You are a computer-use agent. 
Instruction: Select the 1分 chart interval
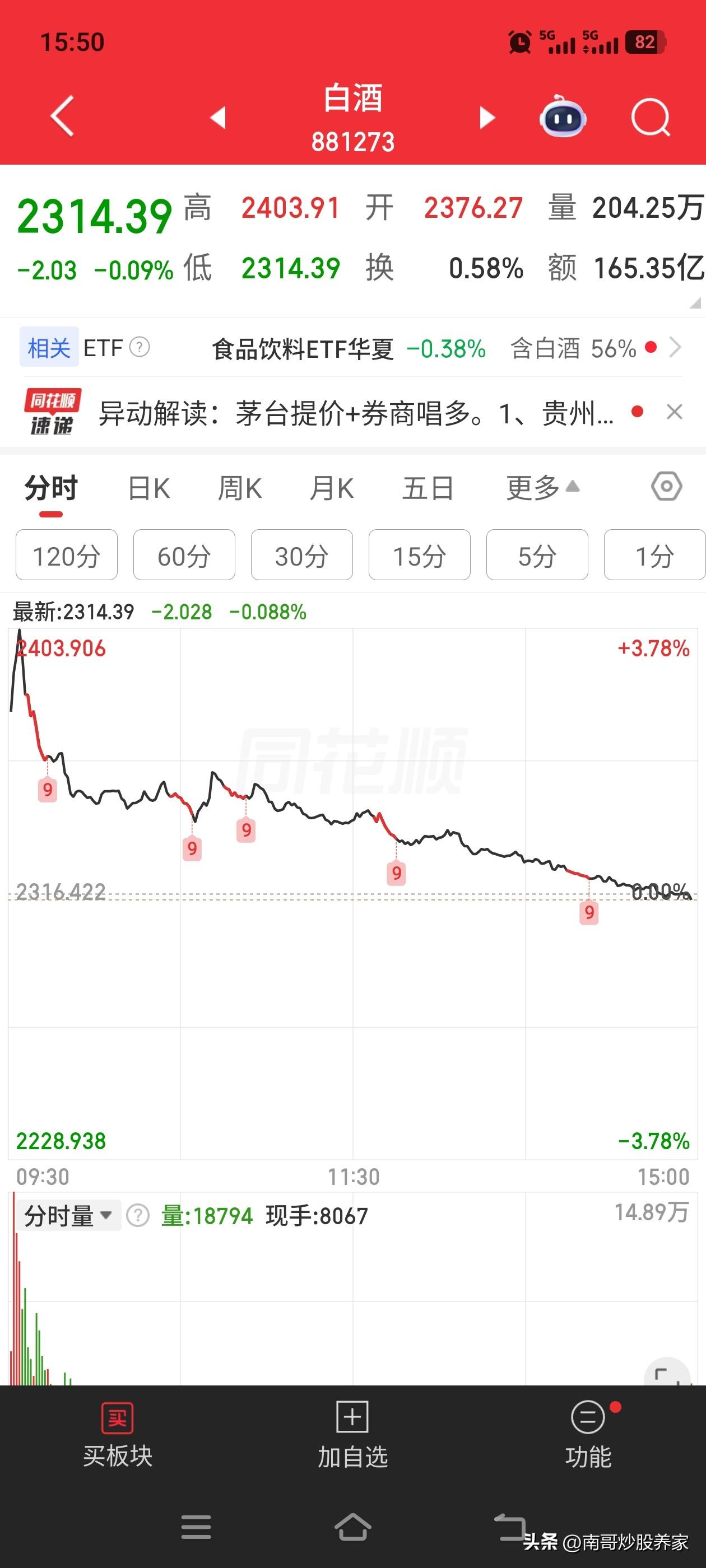(x=654, y=555)
